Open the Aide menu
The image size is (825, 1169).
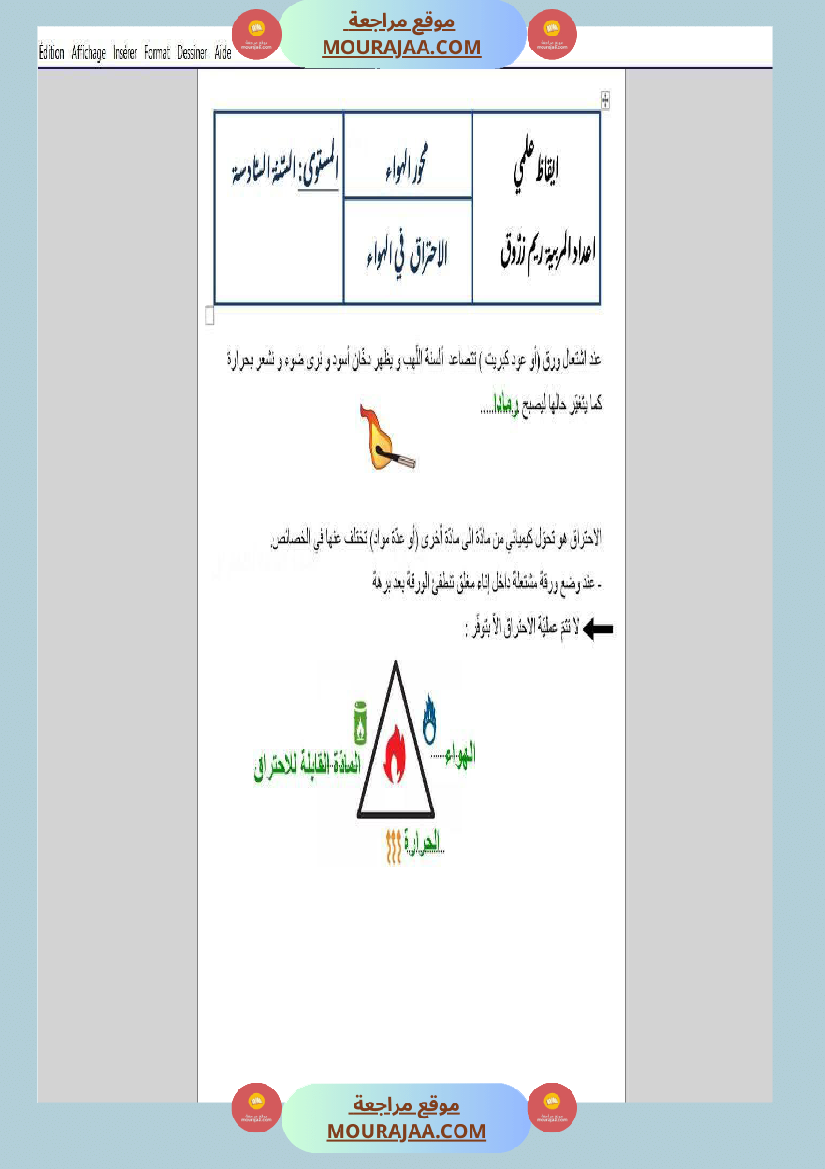pyautogui.click(x=221, y=53)
